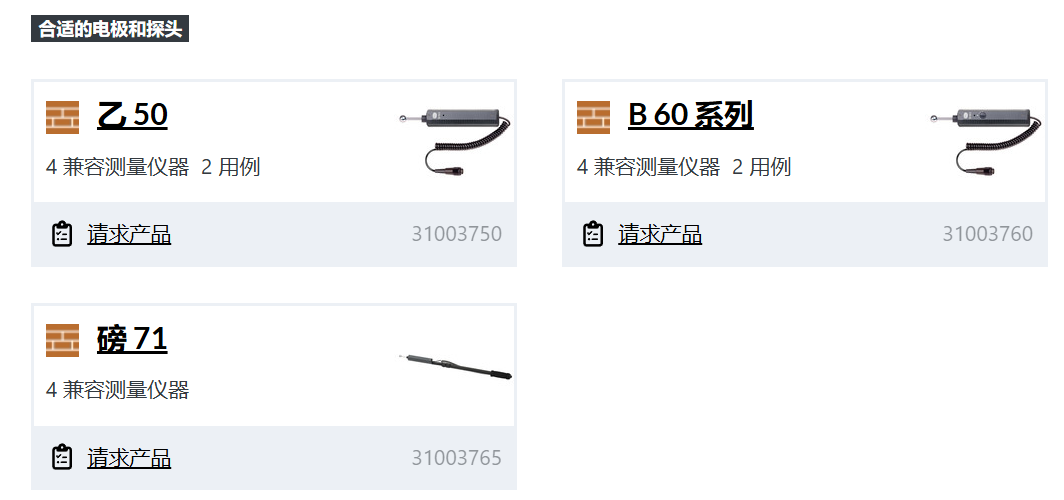The image size is (1064, 500).
Task: Open the B 60 系列 product link
Action: tap(690, 116)
